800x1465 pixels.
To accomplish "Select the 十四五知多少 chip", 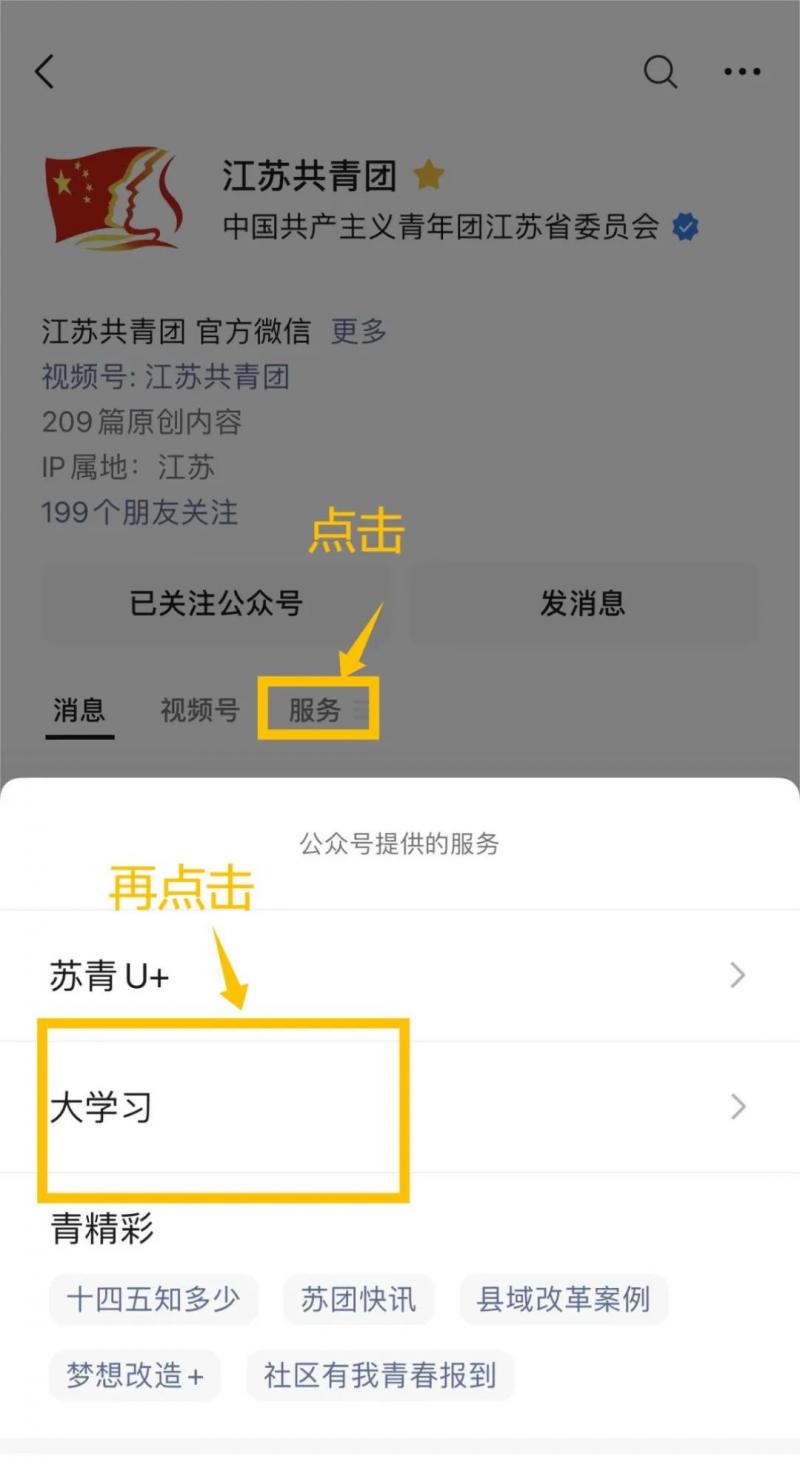I will tap(154, 1299).
